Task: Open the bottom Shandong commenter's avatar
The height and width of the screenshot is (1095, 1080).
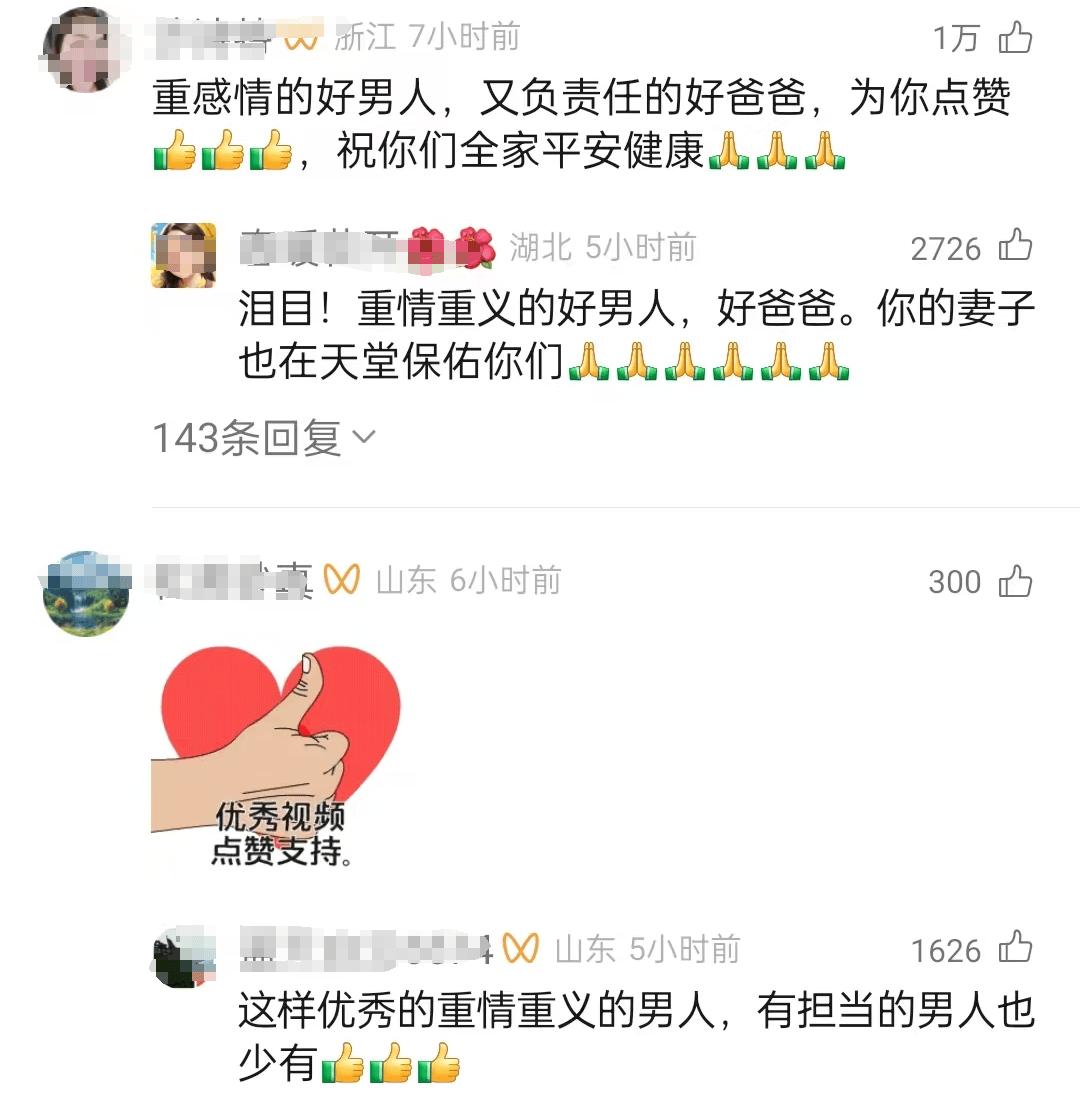Action: (x=183, y=956)
